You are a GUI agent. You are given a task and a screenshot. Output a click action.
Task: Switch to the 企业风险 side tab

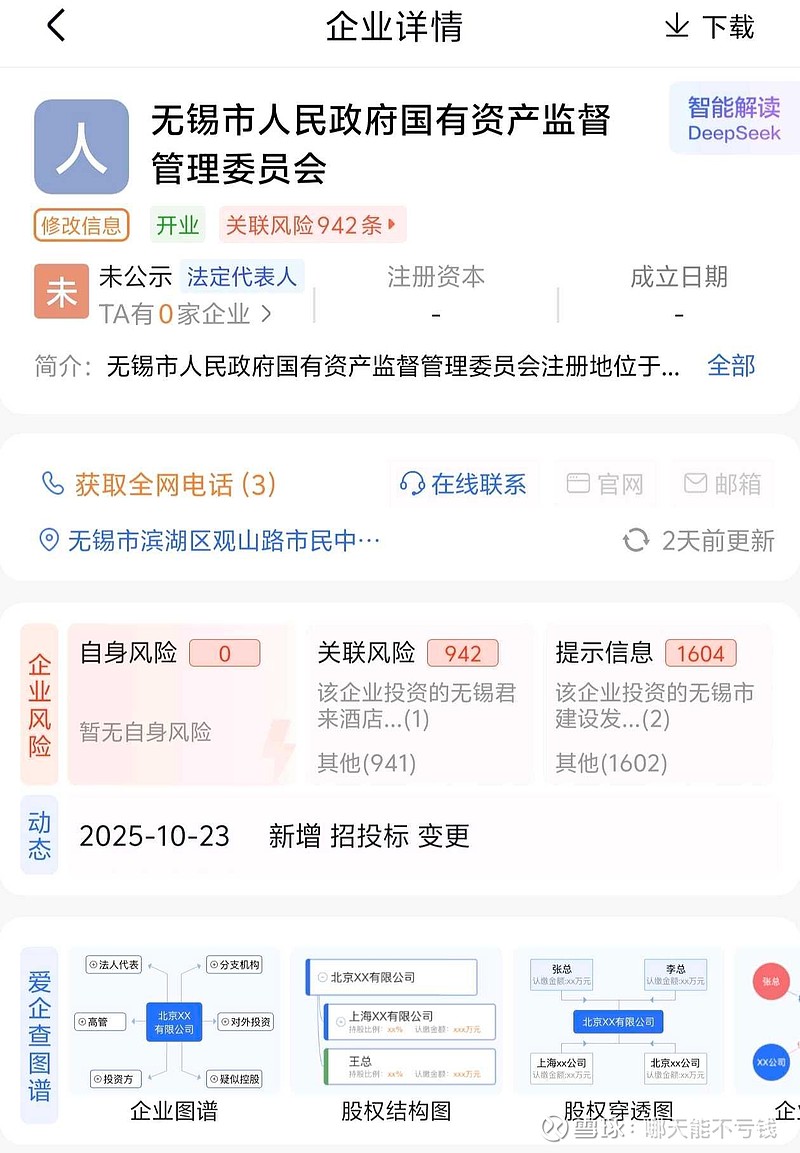point(39,702)
